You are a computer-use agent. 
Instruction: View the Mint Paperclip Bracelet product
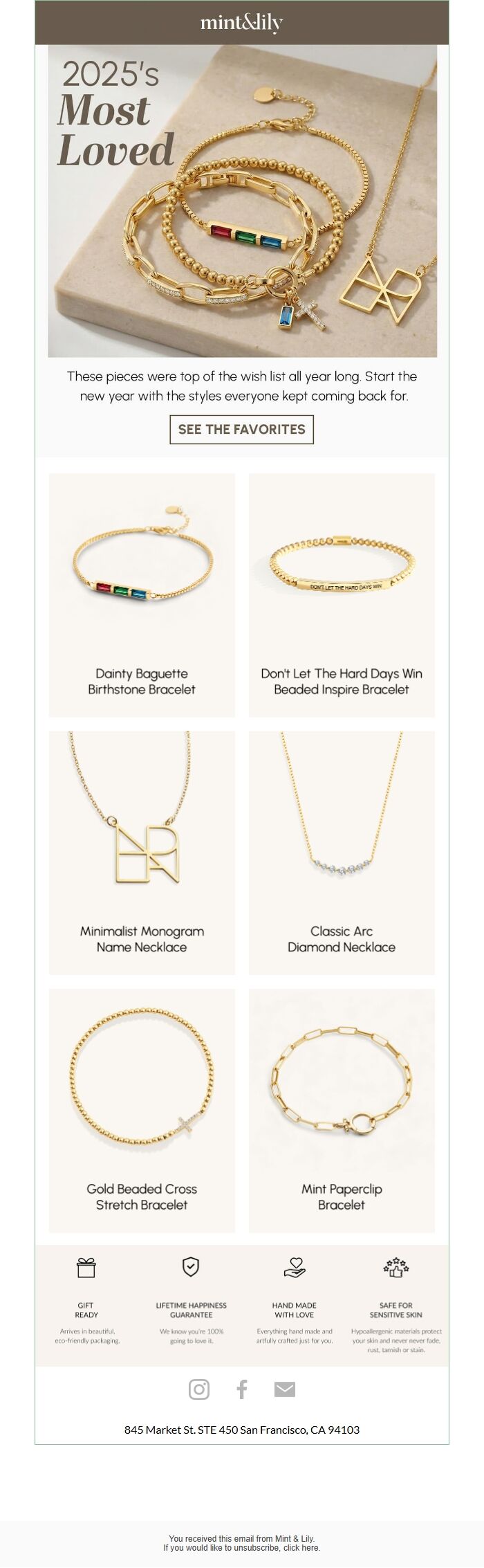pyautogui.click(x=342, y=1110)
